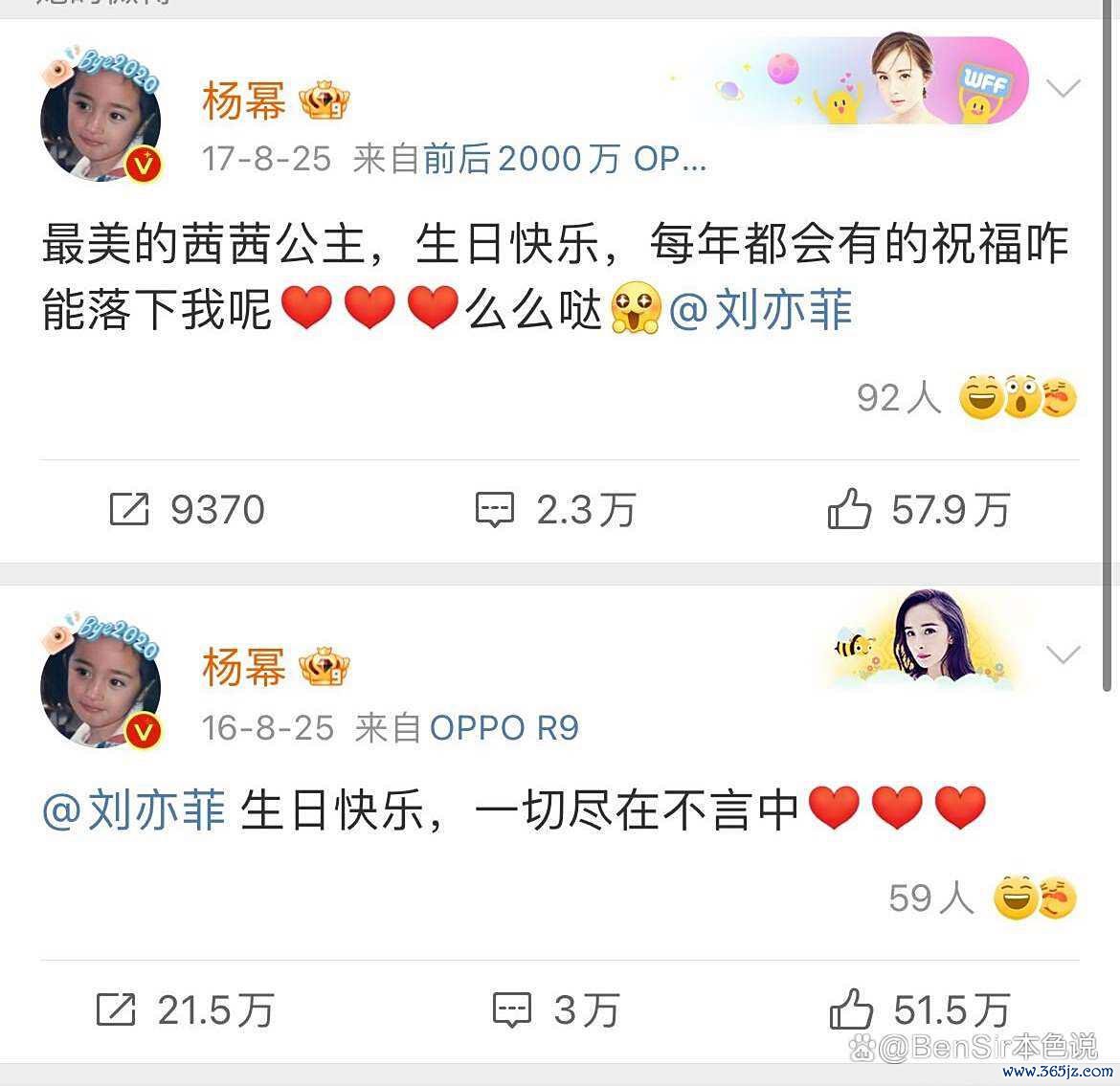
Task: Open the OPPO R9 source link
Action: pos(504,728)
